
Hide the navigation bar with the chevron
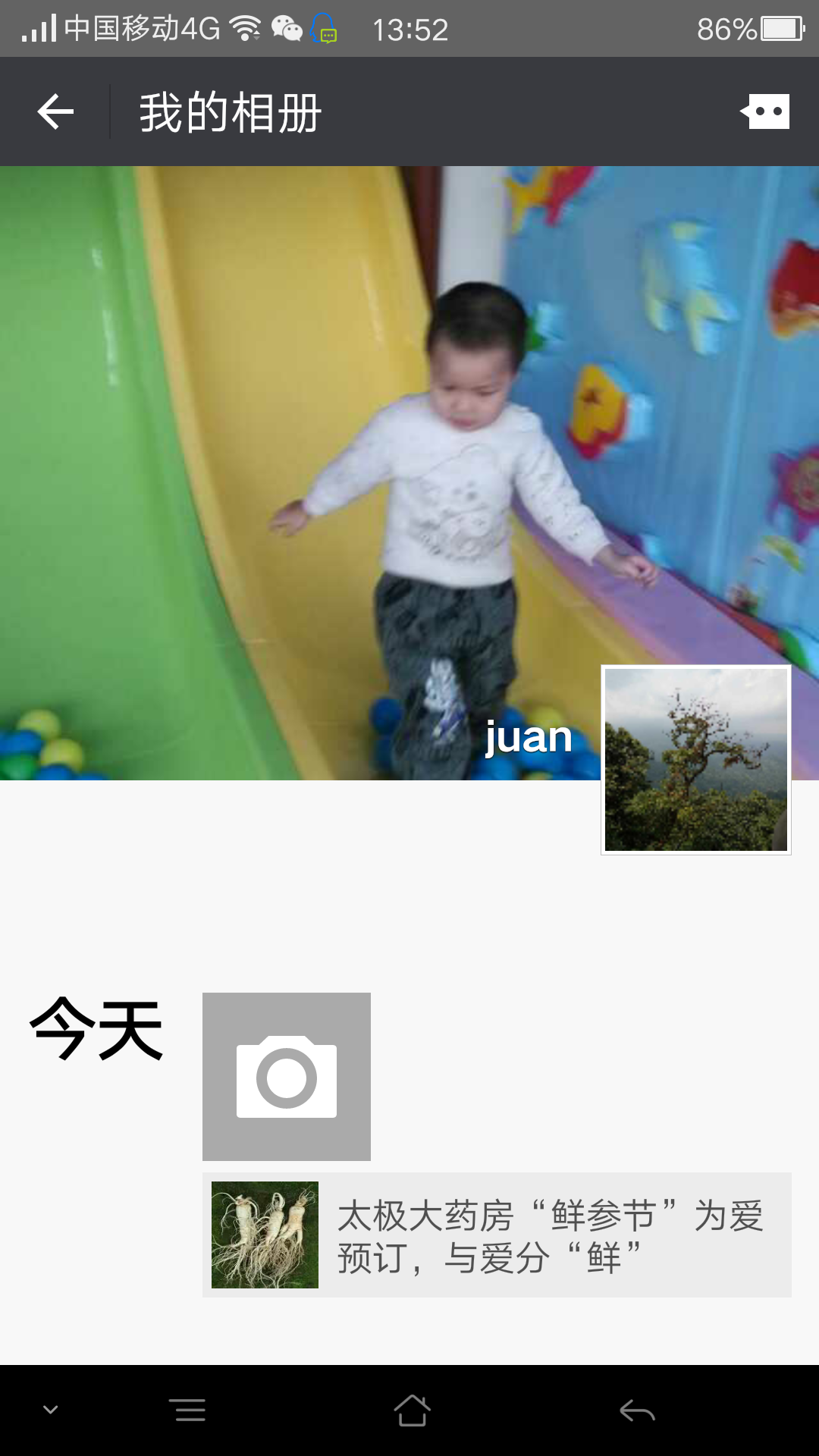click(x=51, y=1410)
